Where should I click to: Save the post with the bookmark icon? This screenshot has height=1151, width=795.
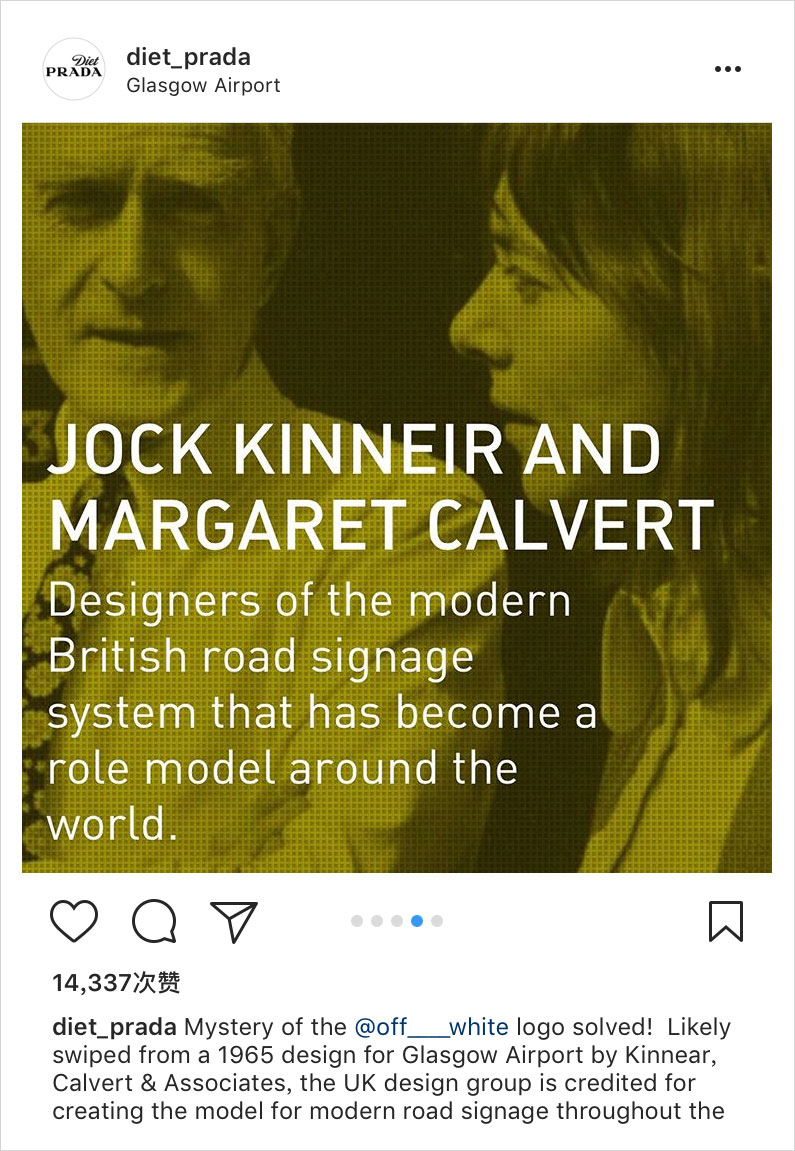click(x=726, y=921)
